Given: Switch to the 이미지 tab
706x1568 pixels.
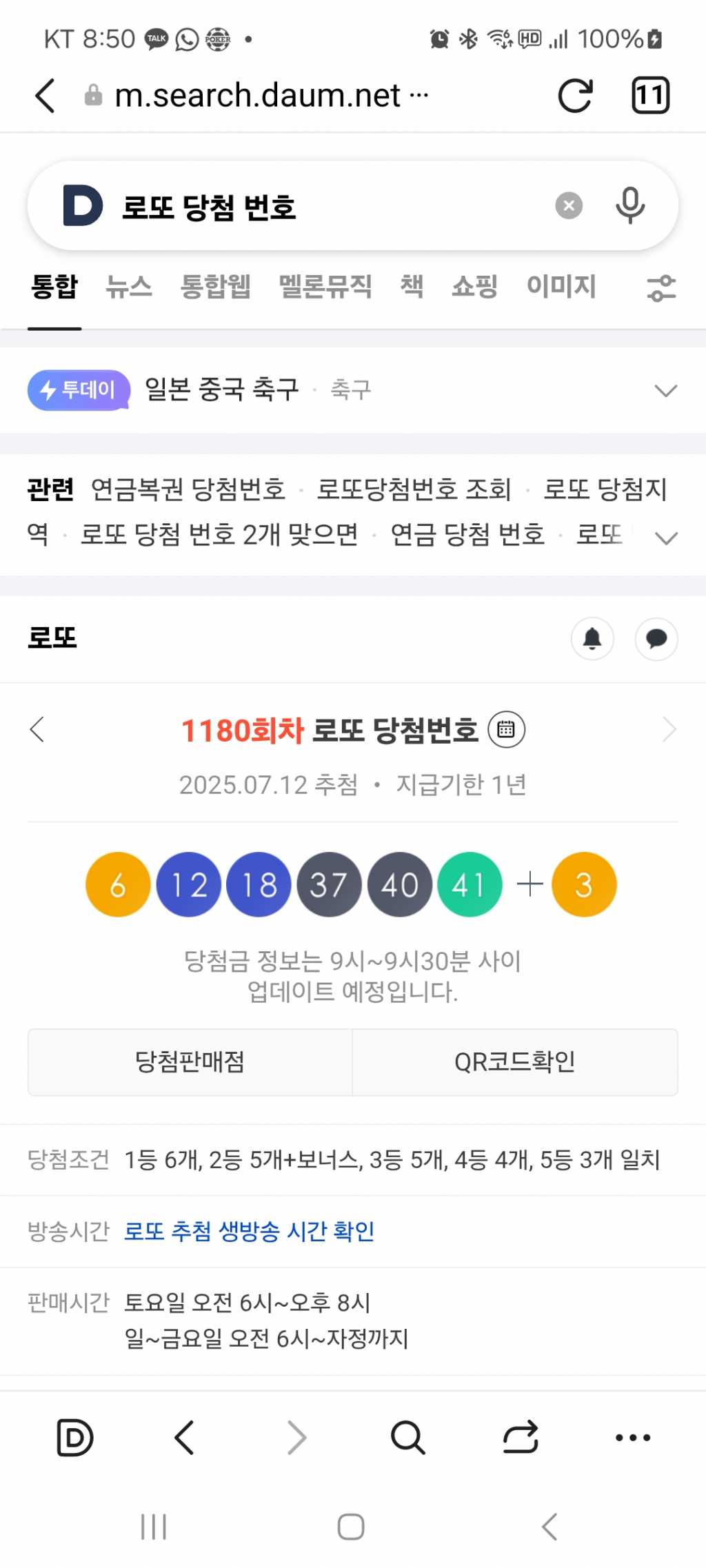Looking at the screenshot, I should pyautogui.click(x=561, y=286).
